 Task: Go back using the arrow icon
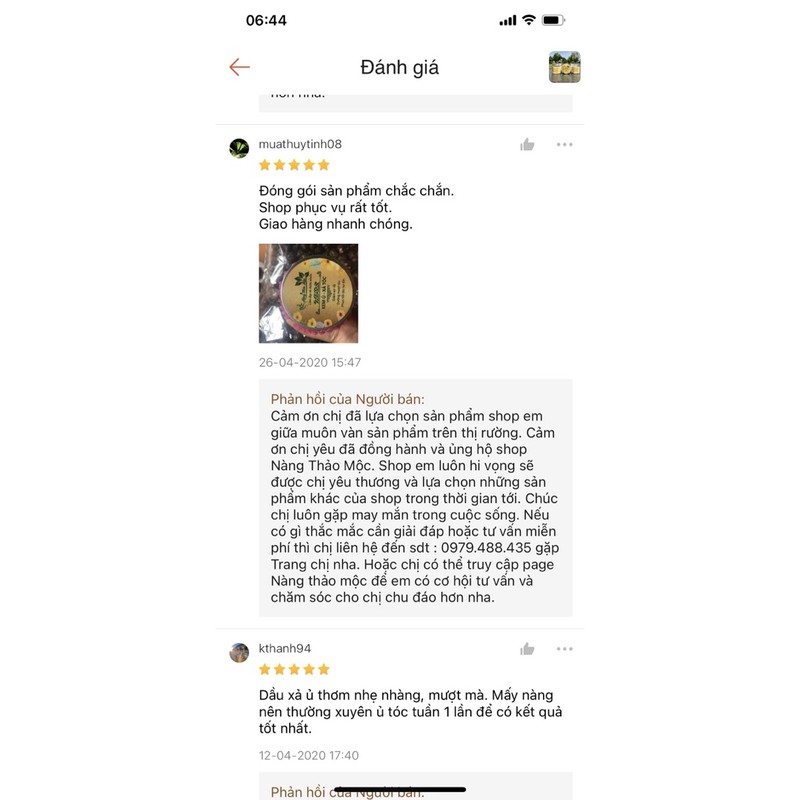click(x=239, y=67)
